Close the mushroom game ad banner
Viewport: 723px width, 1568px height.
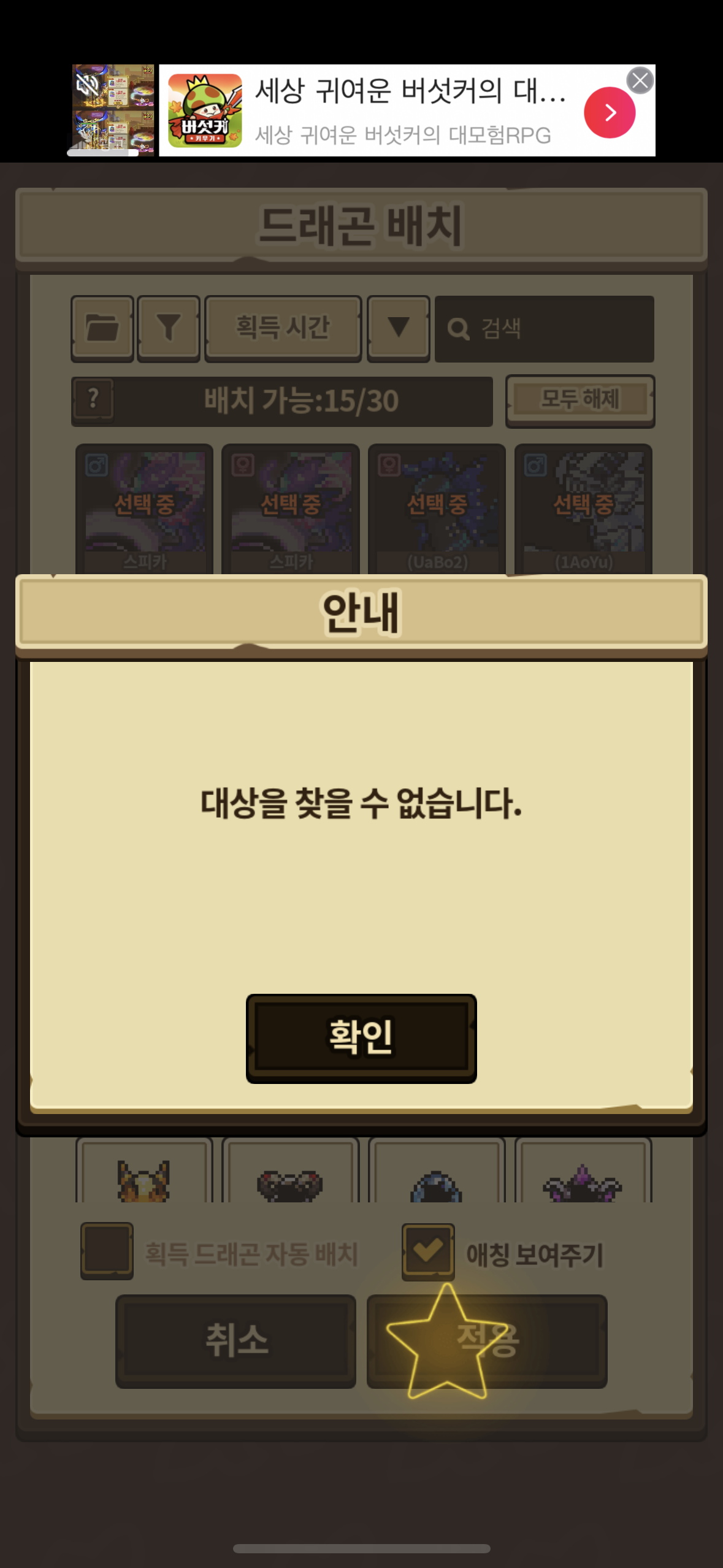click(x=640, y=80)
